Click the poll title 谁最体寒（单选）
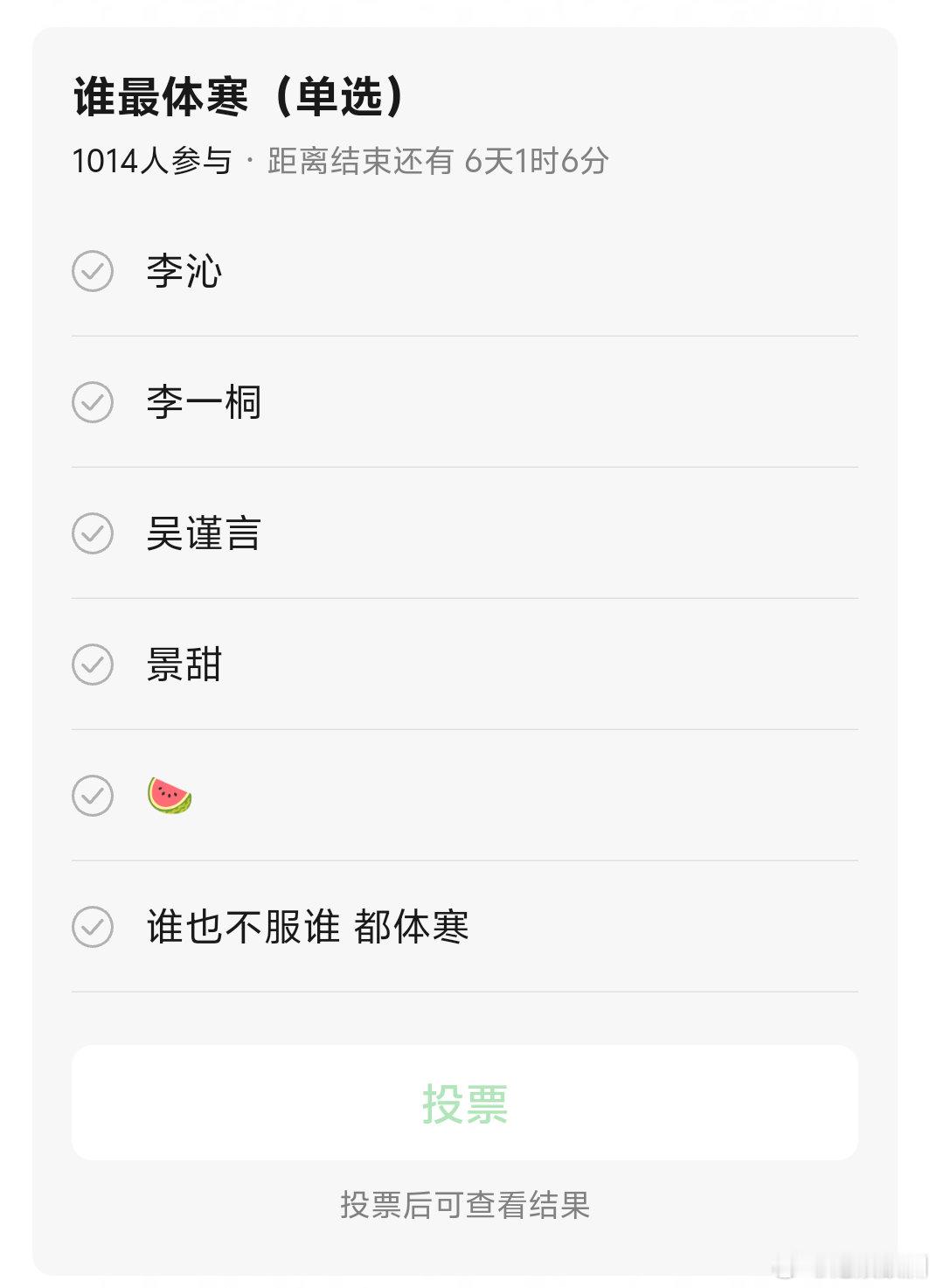Viewport: 937px width, 1288px height. 237,97
